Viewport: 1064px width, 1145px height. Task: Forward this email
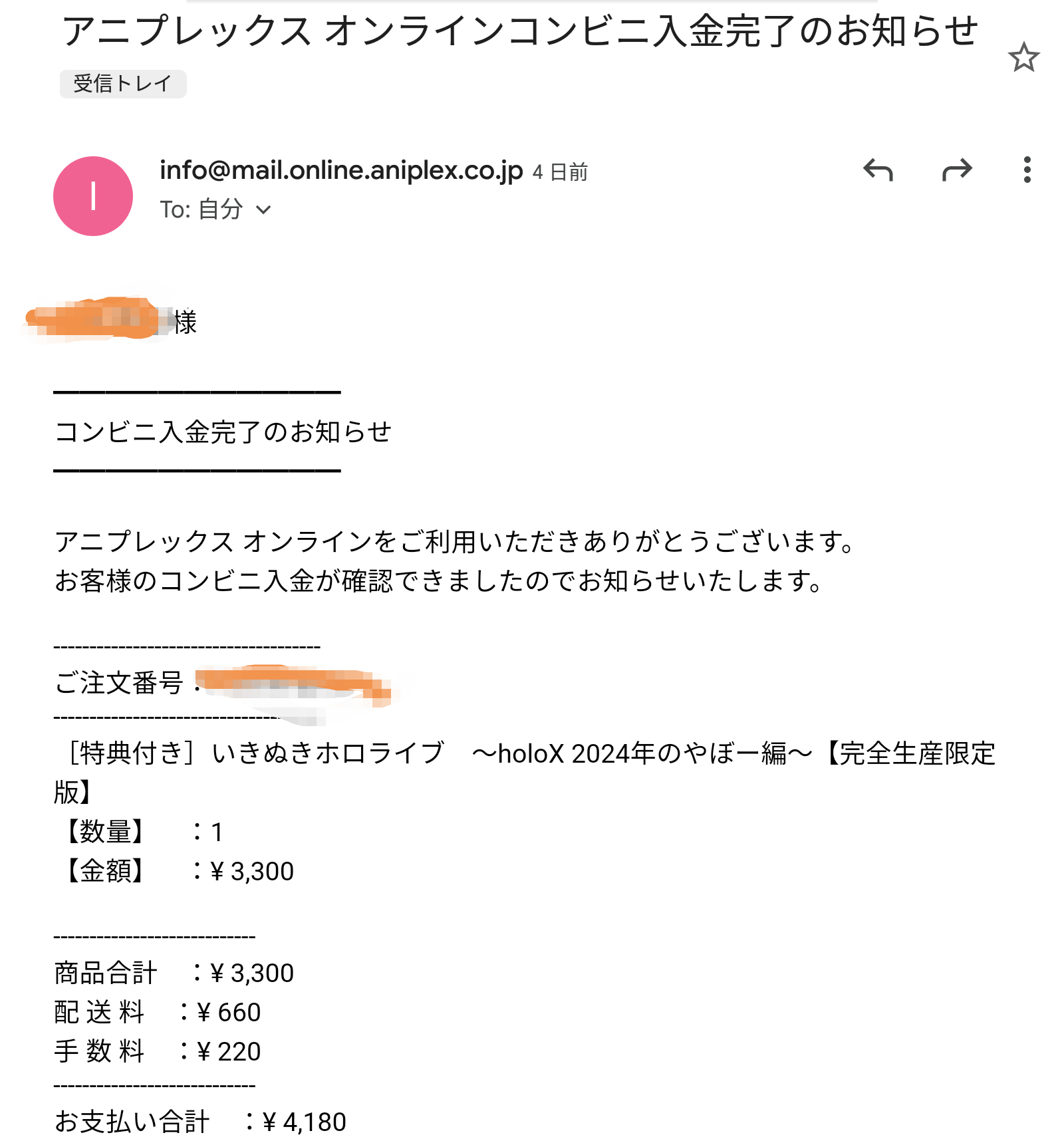coord(957,170)
